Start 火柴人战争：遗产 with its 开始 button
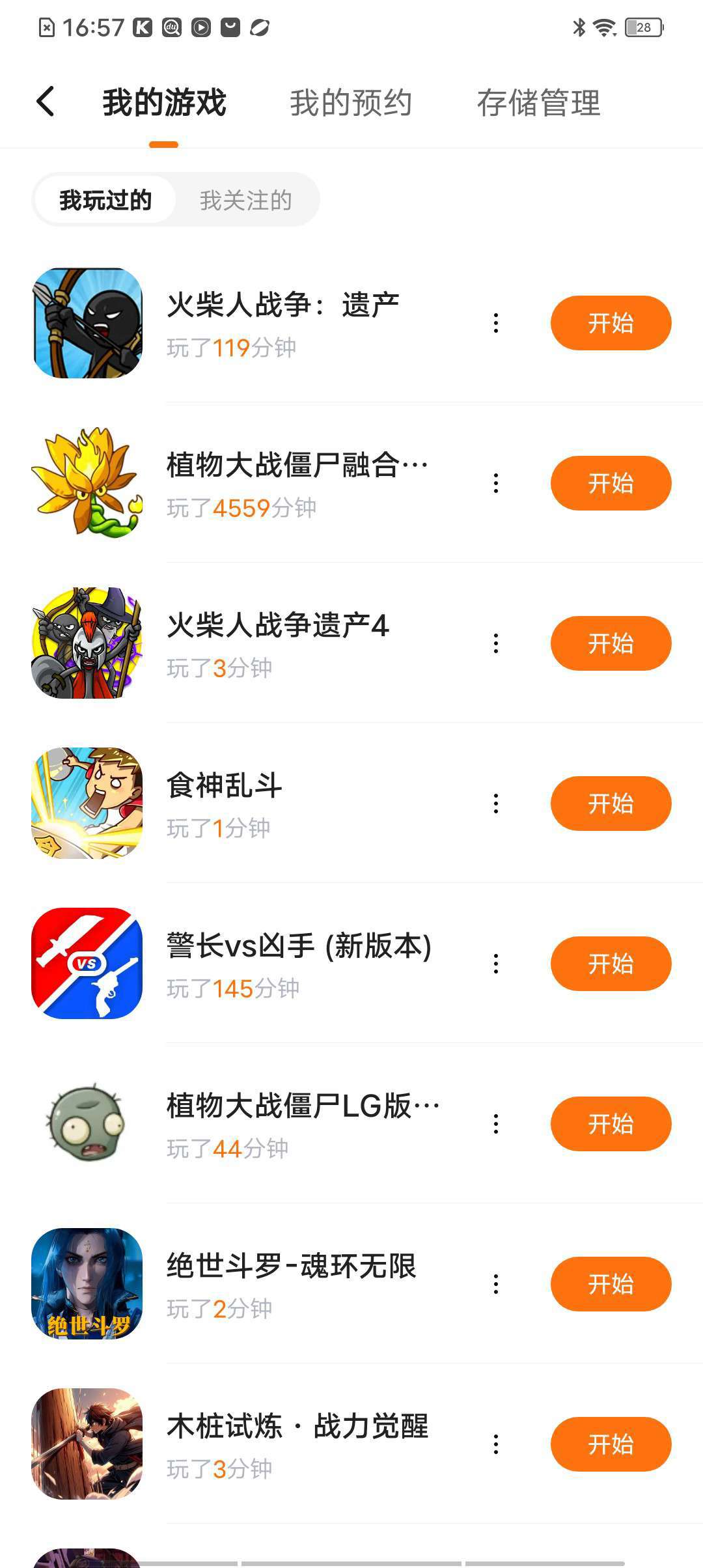This screenshot has width=703, height=1568. (611, 323)
